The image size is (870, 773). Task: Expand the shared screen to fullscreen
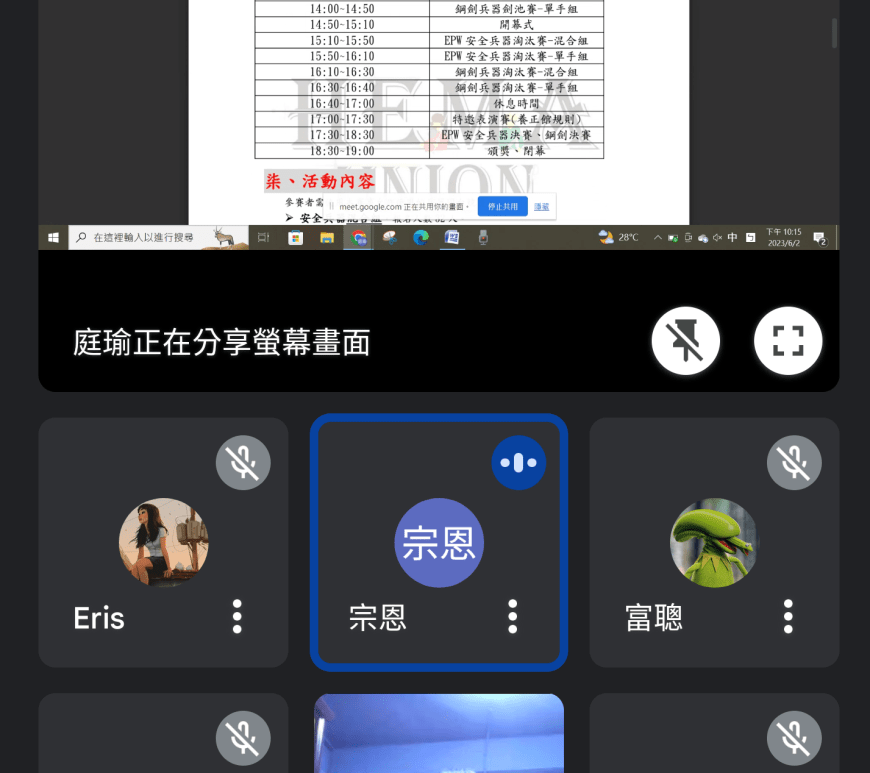coord(788,341)
